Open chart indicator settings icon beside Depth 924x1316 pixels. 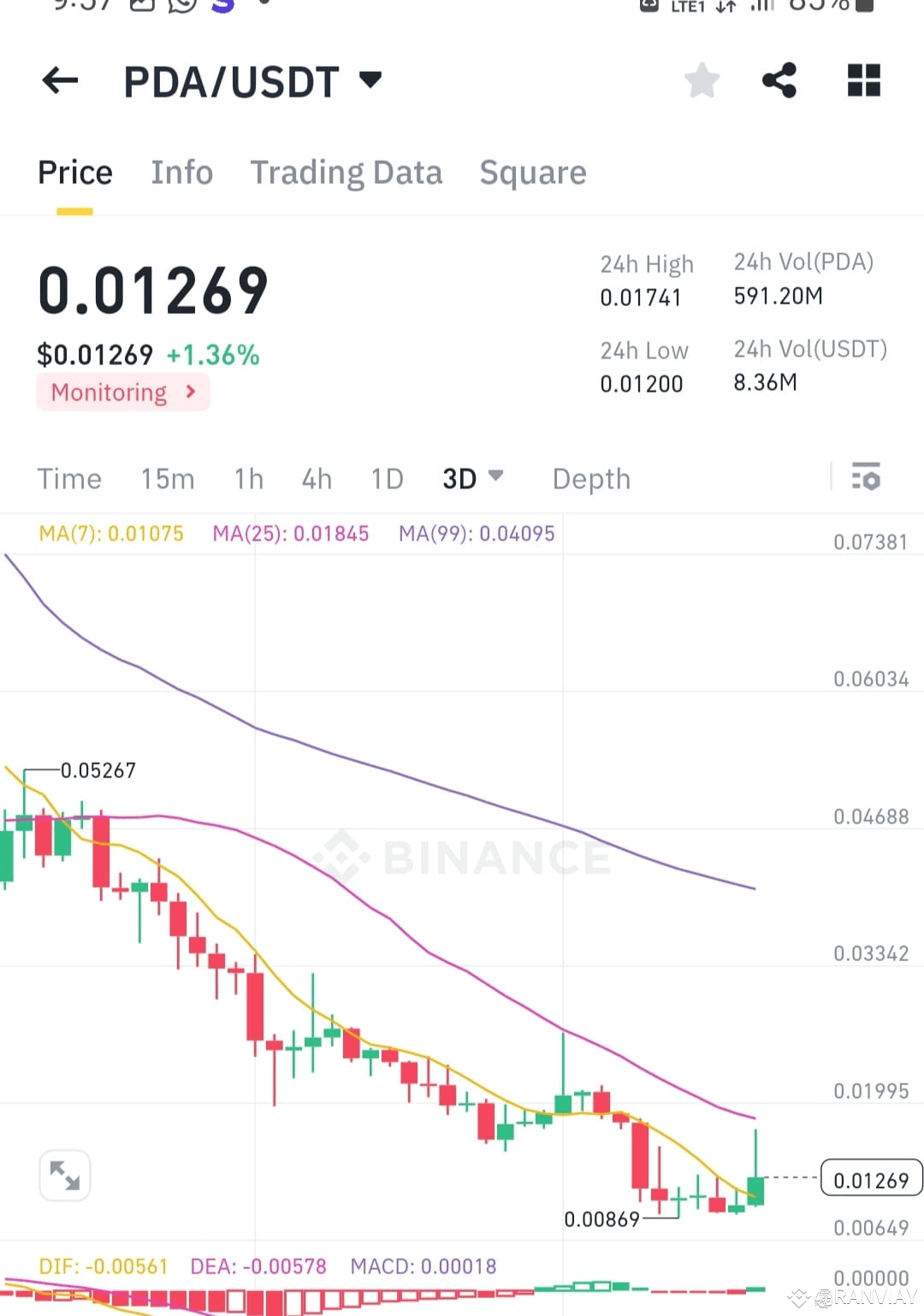[x=867, y=477]
